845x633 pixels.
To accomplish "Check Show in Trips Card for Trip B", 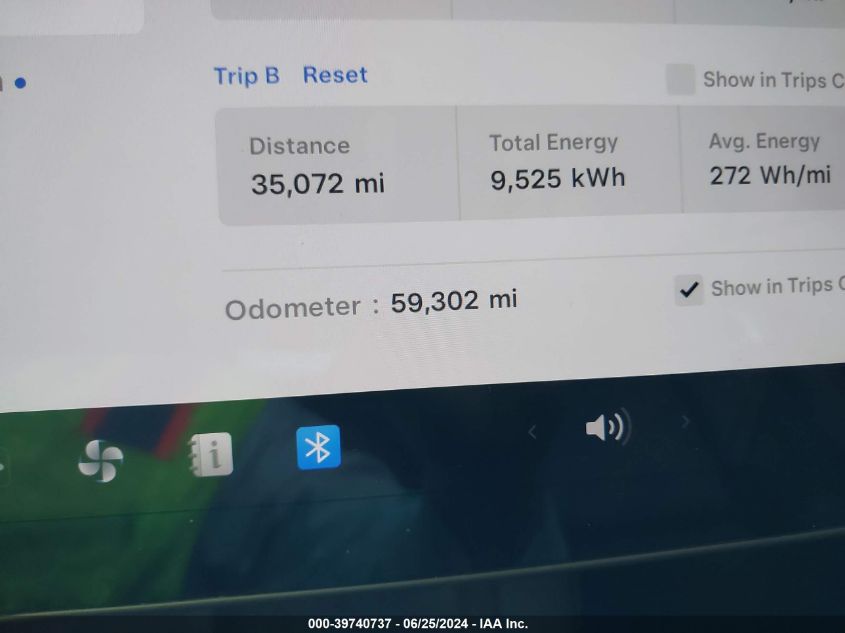I will (x=681, y=79).
